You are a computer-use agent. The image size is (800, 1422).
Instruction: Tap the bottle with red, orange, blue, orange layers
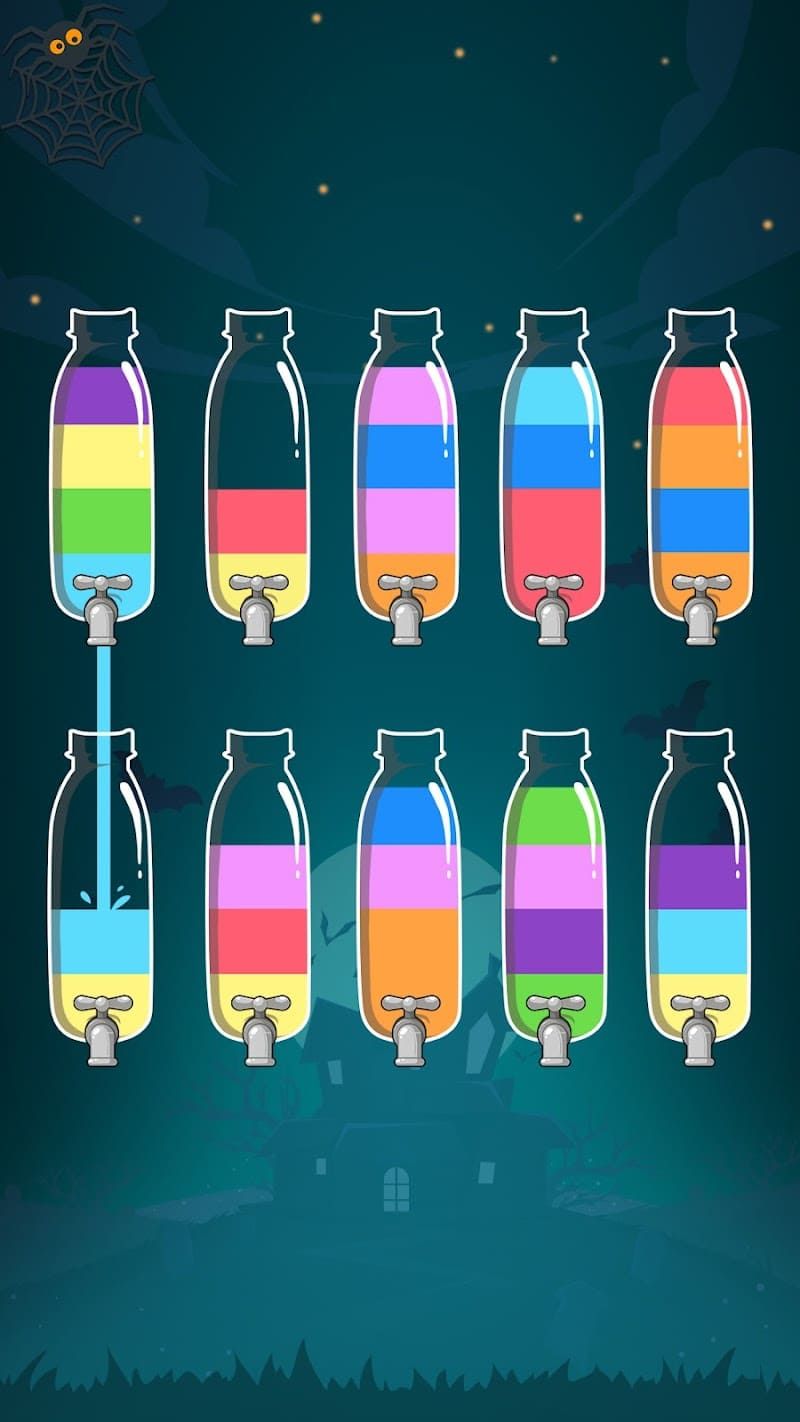(x=699, y=470)
